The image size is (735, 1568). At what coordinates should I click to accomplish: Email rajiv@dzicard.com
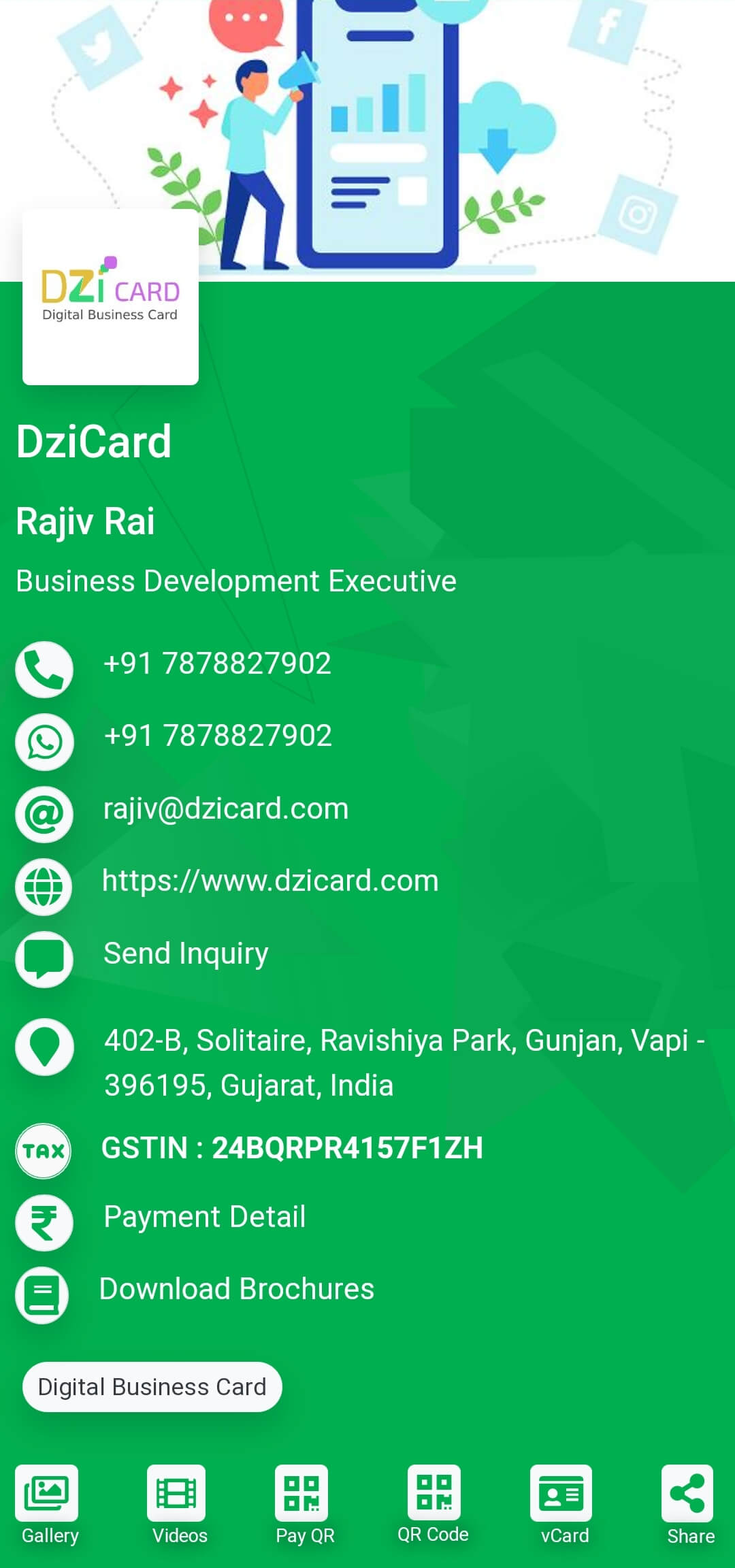click(225, 808)
